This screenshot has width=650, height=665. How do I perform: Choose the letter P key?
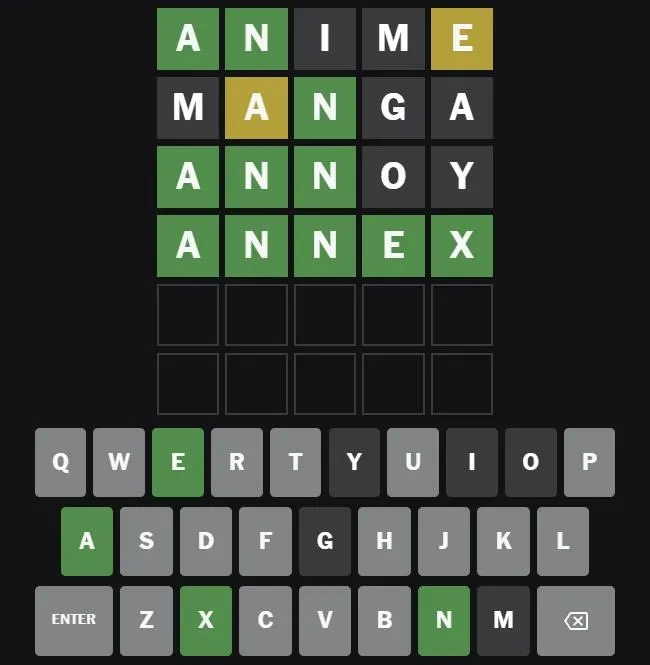(589, 462)
